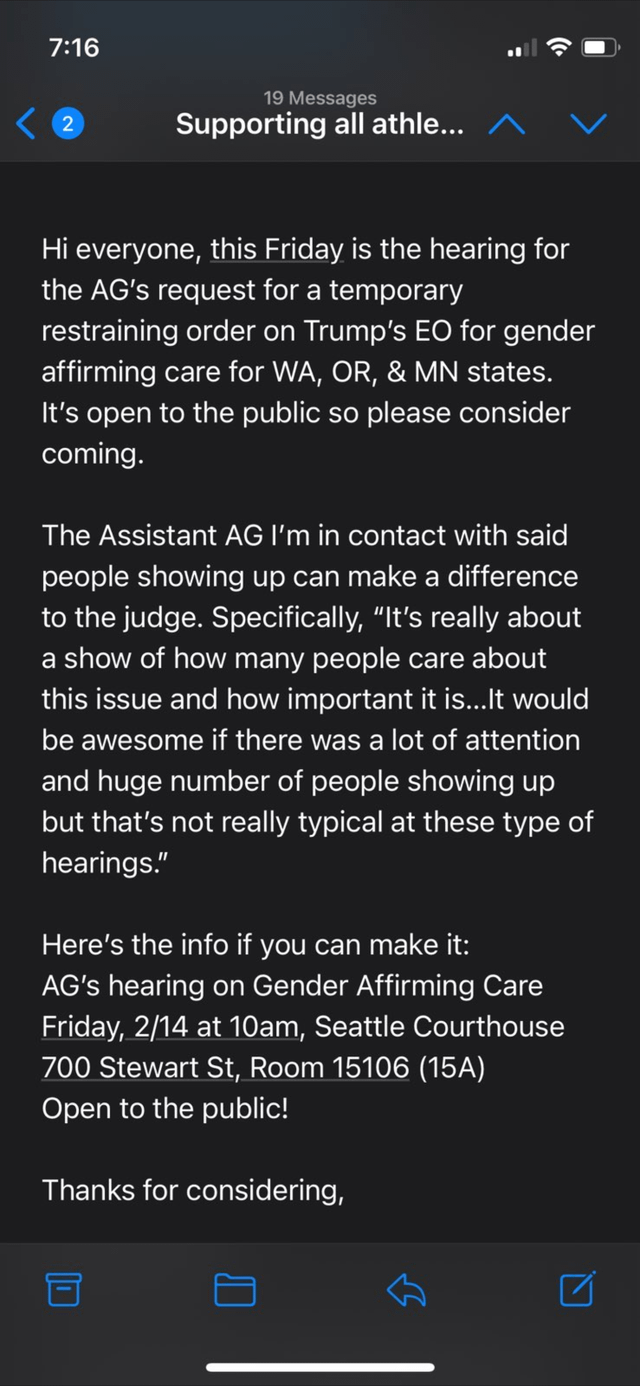The image size is (640, 1386).
Task: Tap the underlined "this Friday" date
Action: (277, 249)
